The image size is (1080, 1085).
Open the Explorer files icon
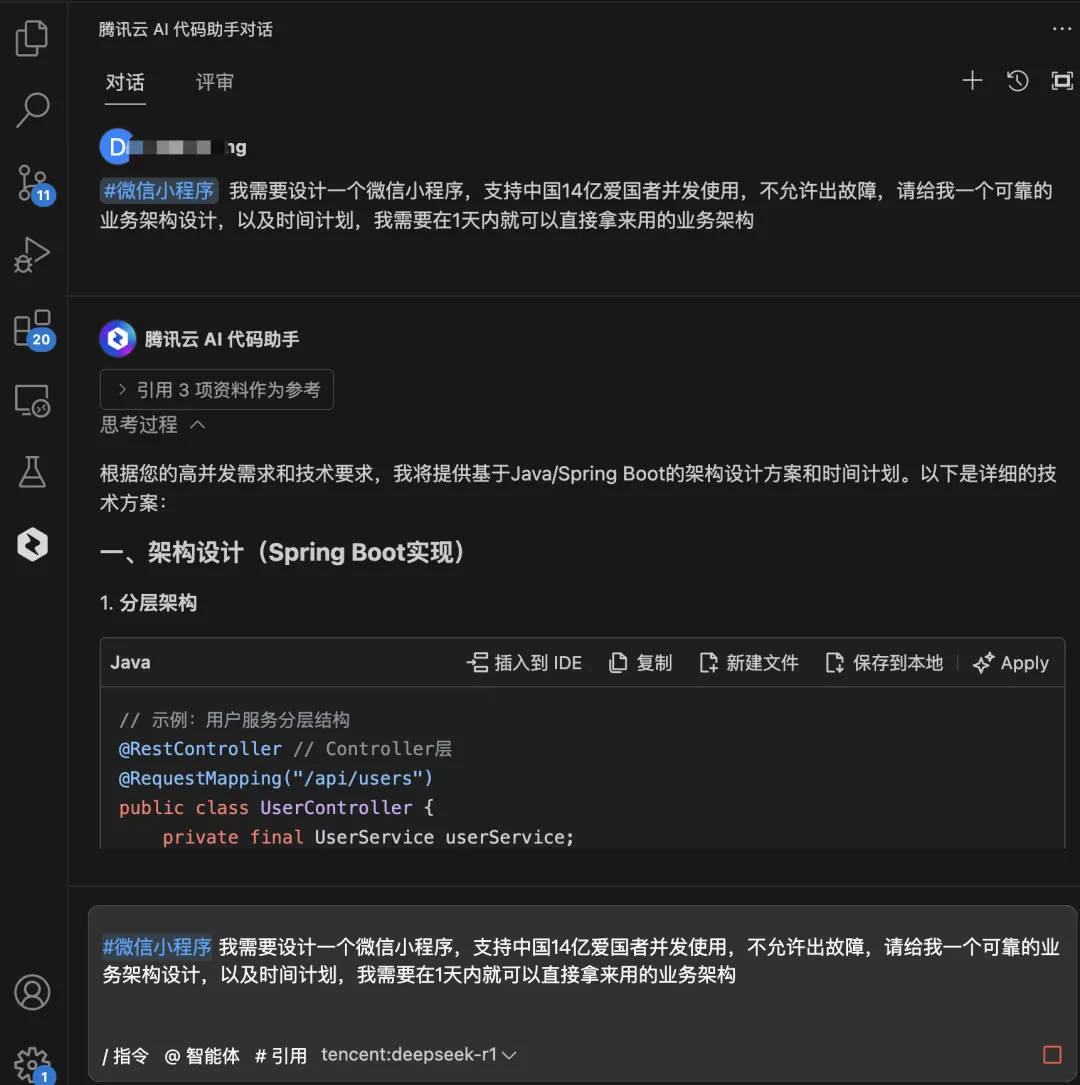32,38
